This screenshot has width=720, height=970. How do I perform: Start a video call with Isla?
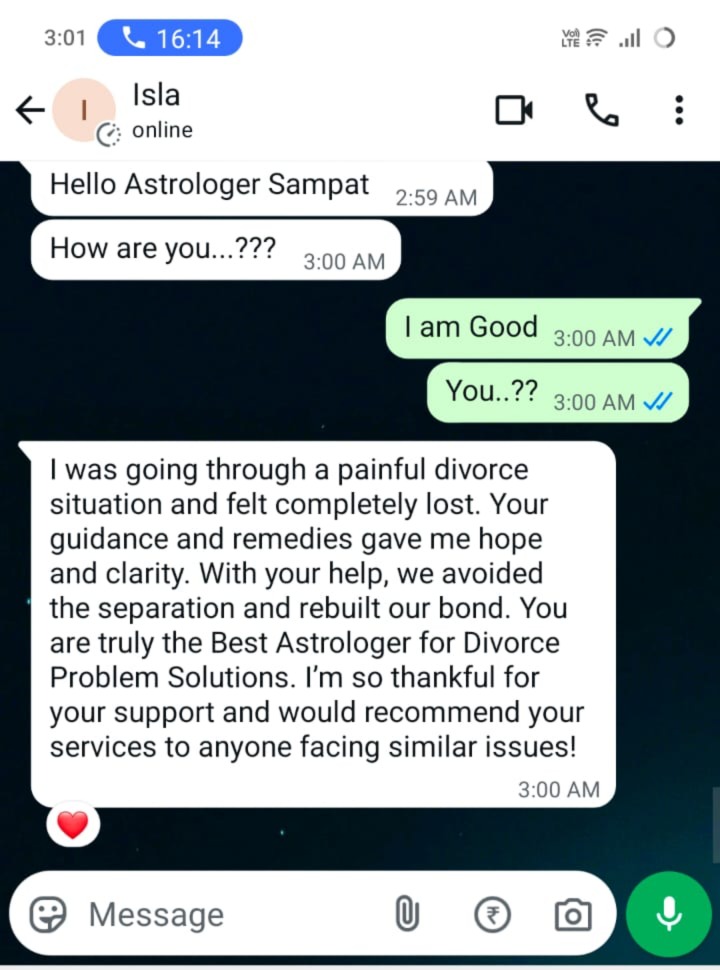pos(515,110)
